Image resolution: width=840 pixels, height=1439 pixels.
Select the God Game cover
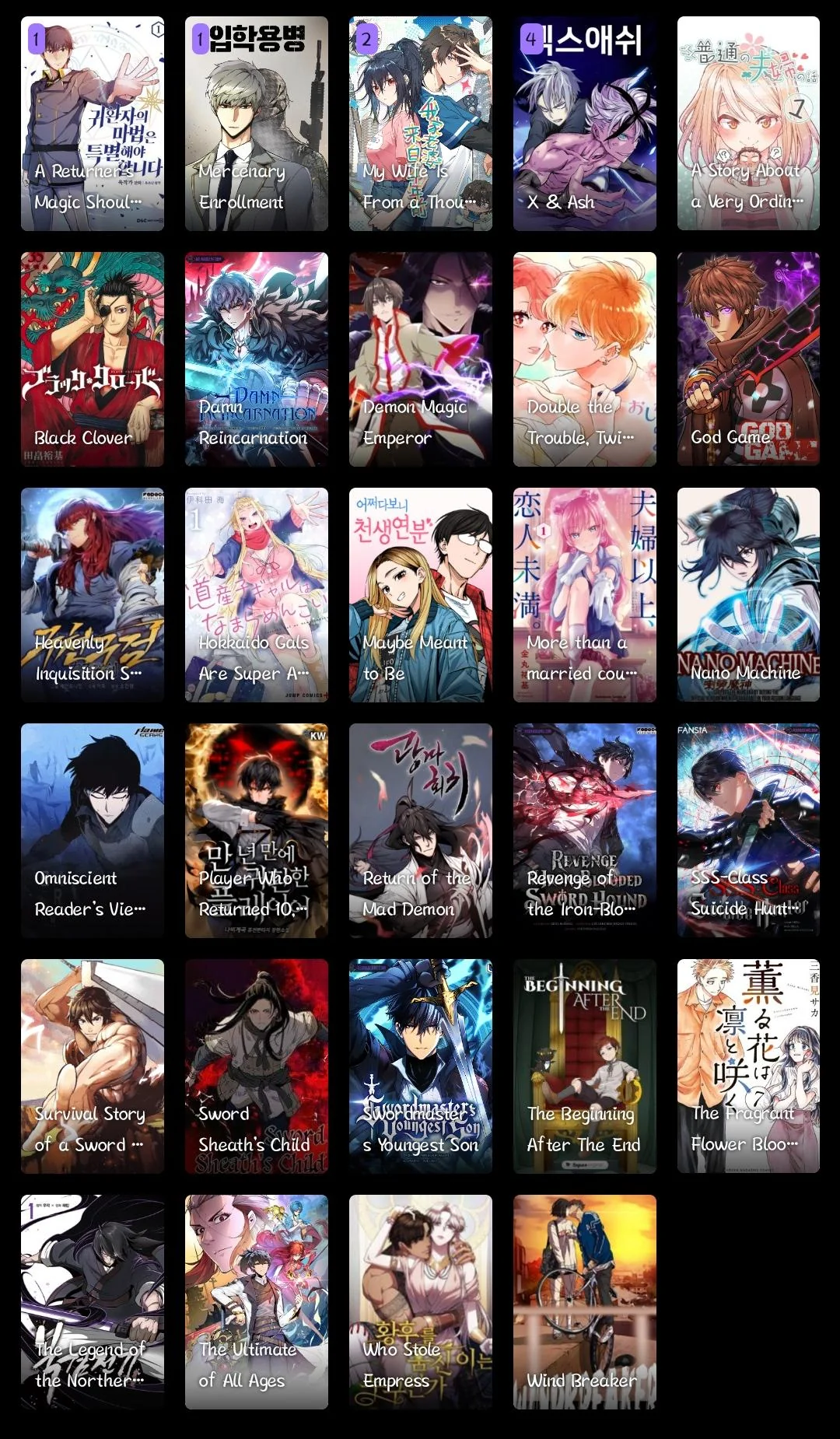[748, 359]
